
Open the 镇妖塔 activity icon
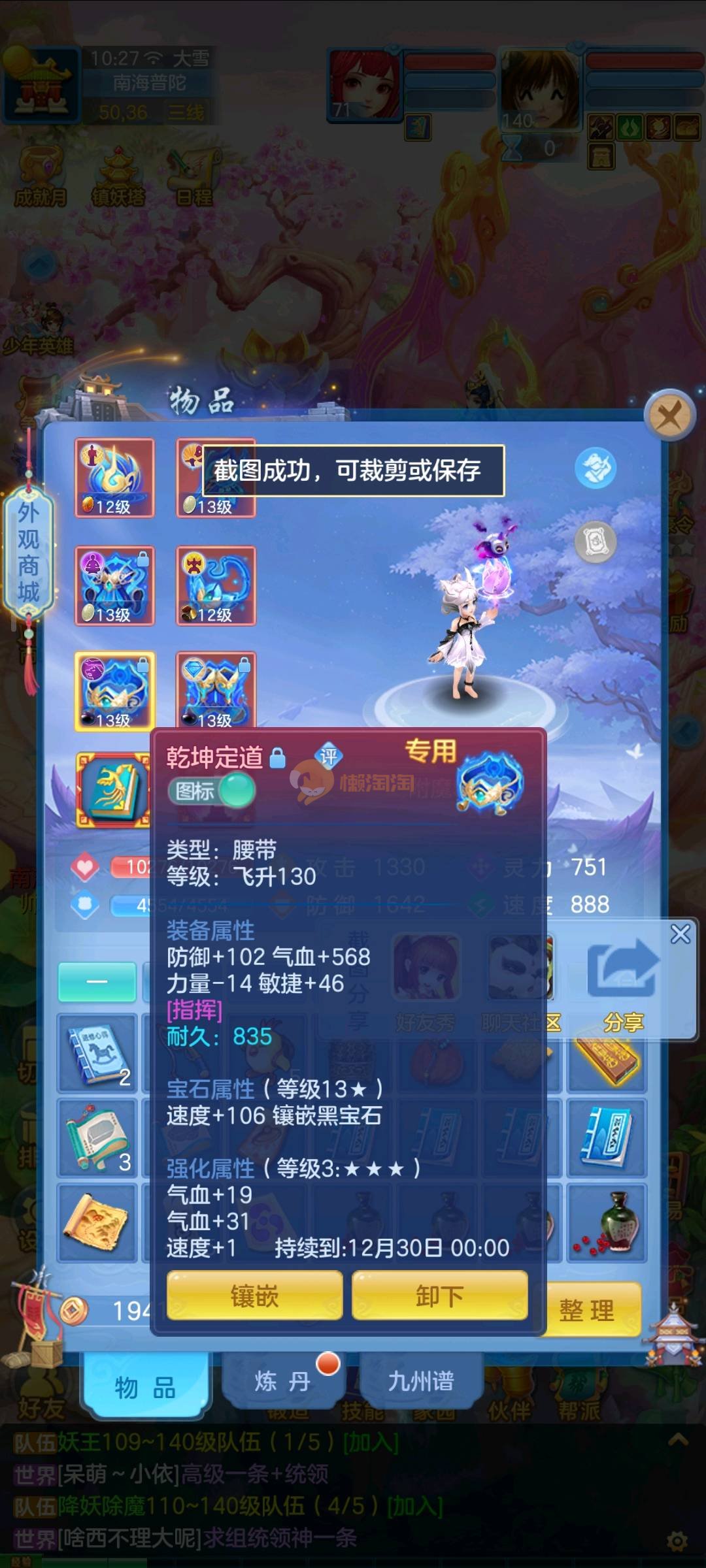click(118, 177)
